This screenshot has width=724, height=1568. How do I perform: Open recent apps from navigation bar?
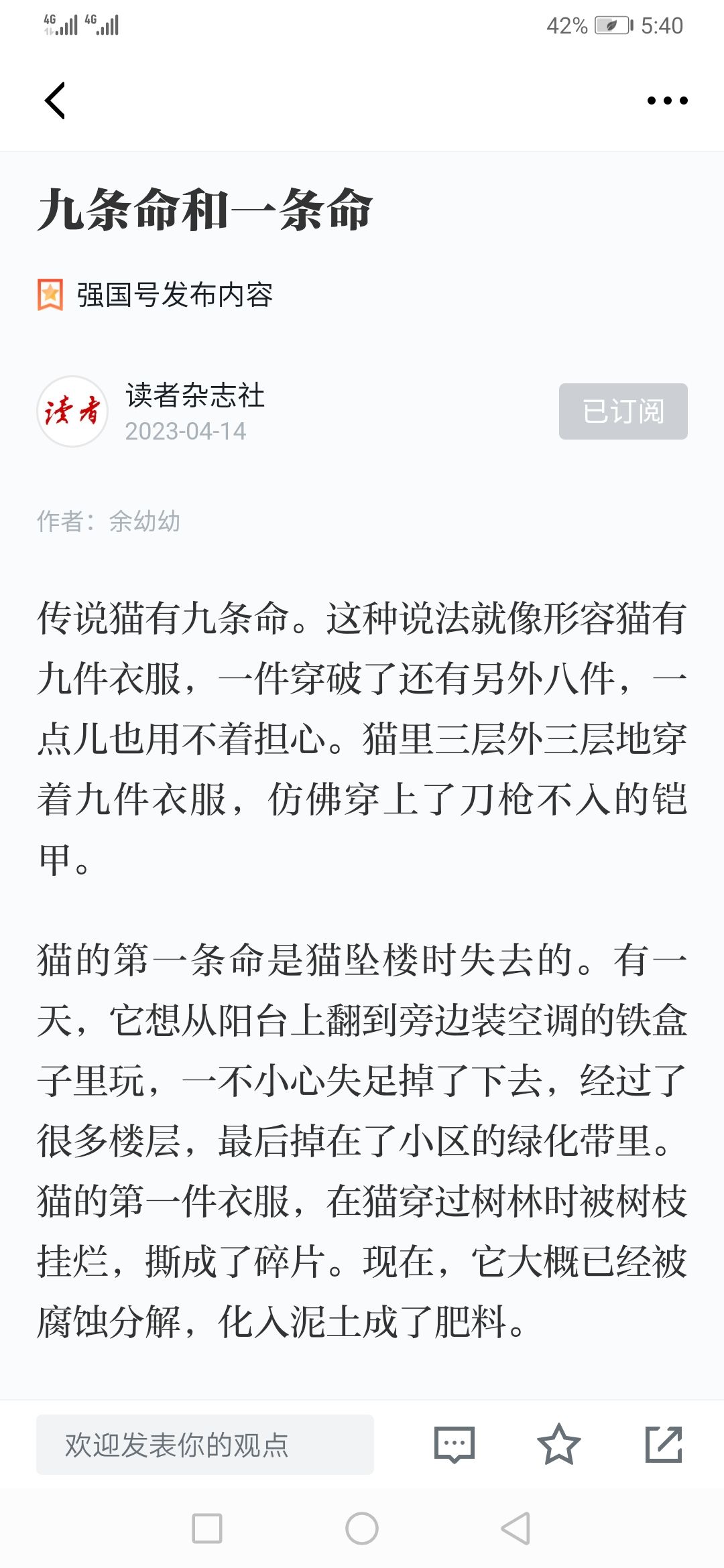coord(207,1528)
